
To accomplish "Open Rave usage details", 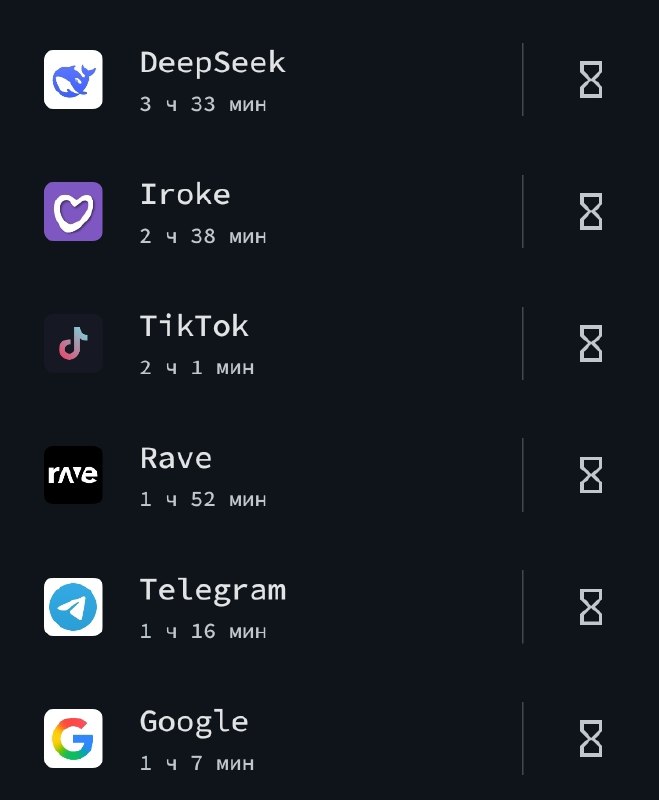I will (261, 475).
